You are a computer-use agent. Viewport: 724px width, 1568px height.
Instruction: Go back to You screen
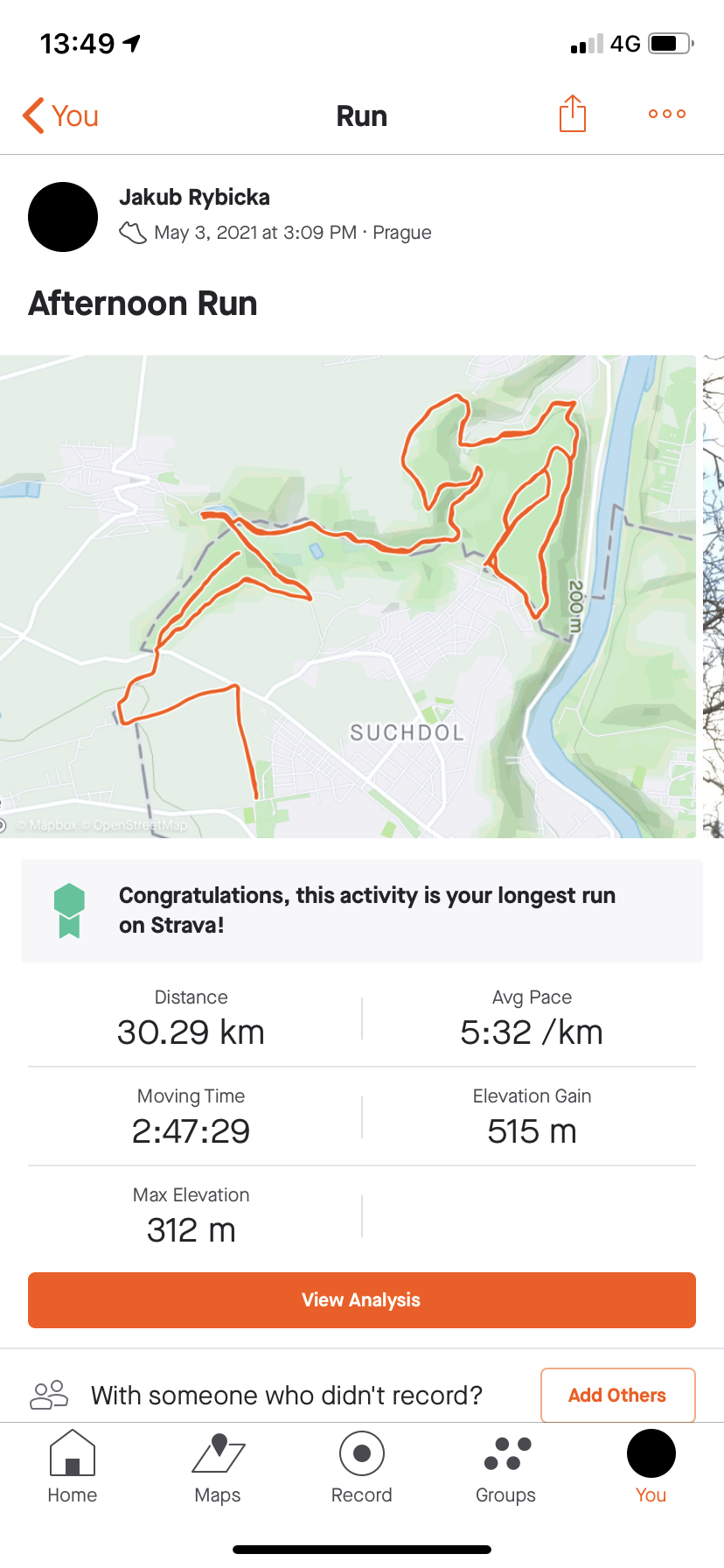[x=60, y=115]
